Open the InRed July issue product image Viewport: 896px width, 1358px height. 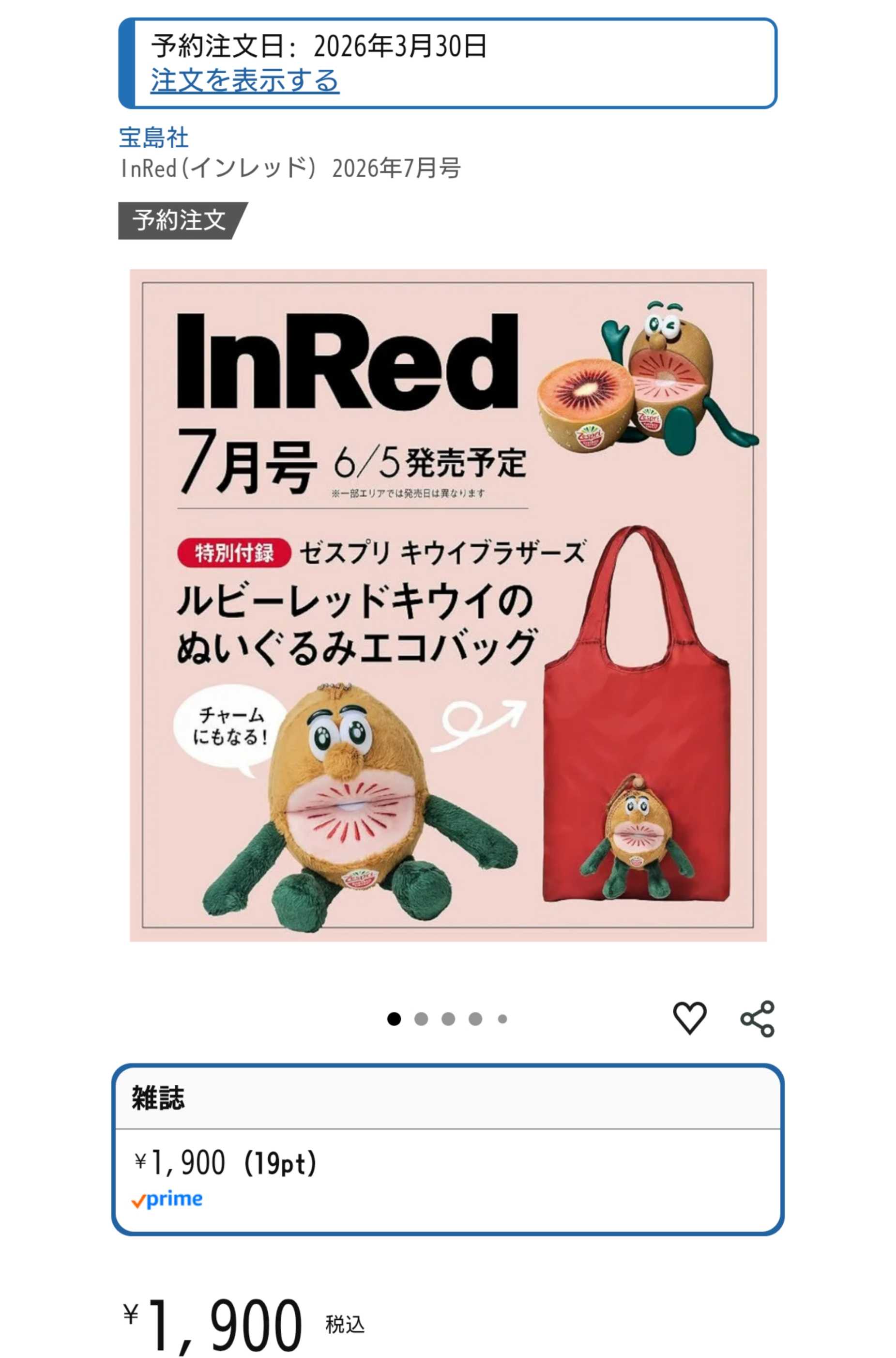(448, 605)
